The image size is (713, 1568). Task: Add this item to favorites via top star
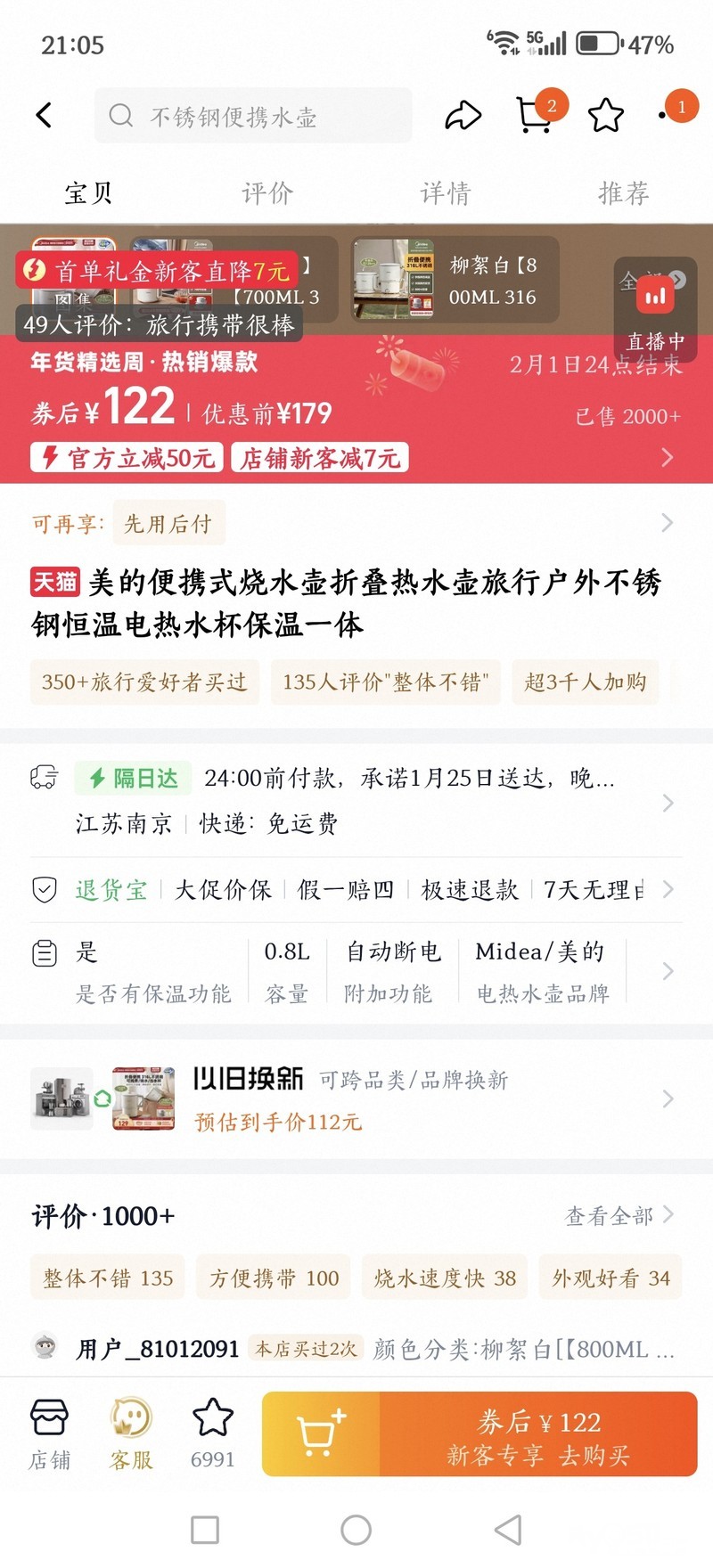(606, 115)
